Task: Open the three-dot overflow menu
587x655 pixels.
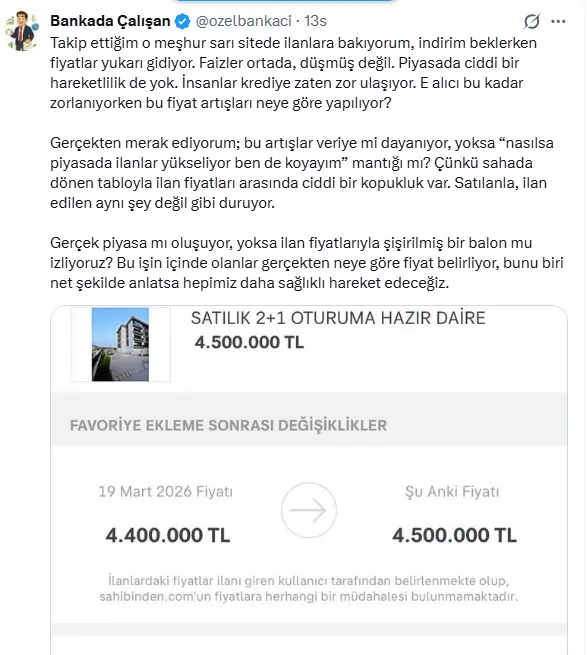Action: 558,21
